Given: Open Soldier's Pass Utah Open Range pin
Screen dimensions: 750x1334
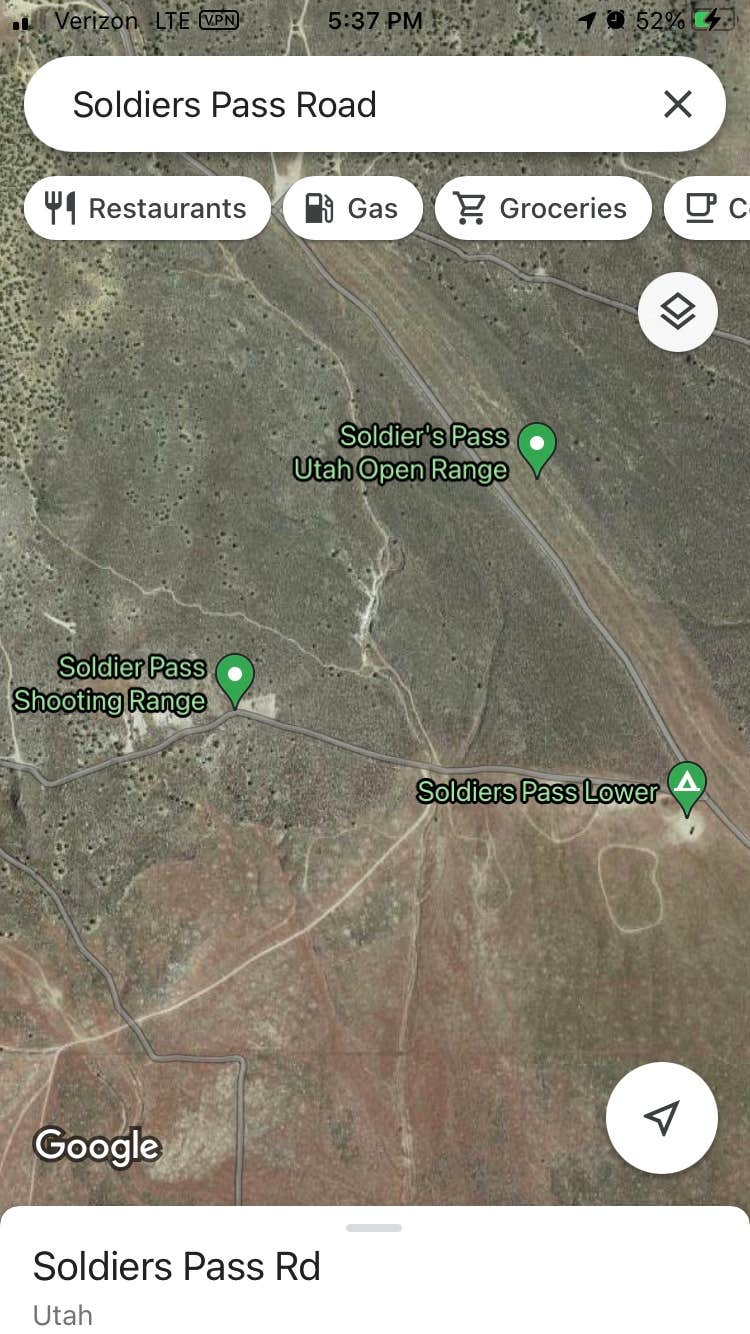Looking at the screenshot, I should point(537,446).
